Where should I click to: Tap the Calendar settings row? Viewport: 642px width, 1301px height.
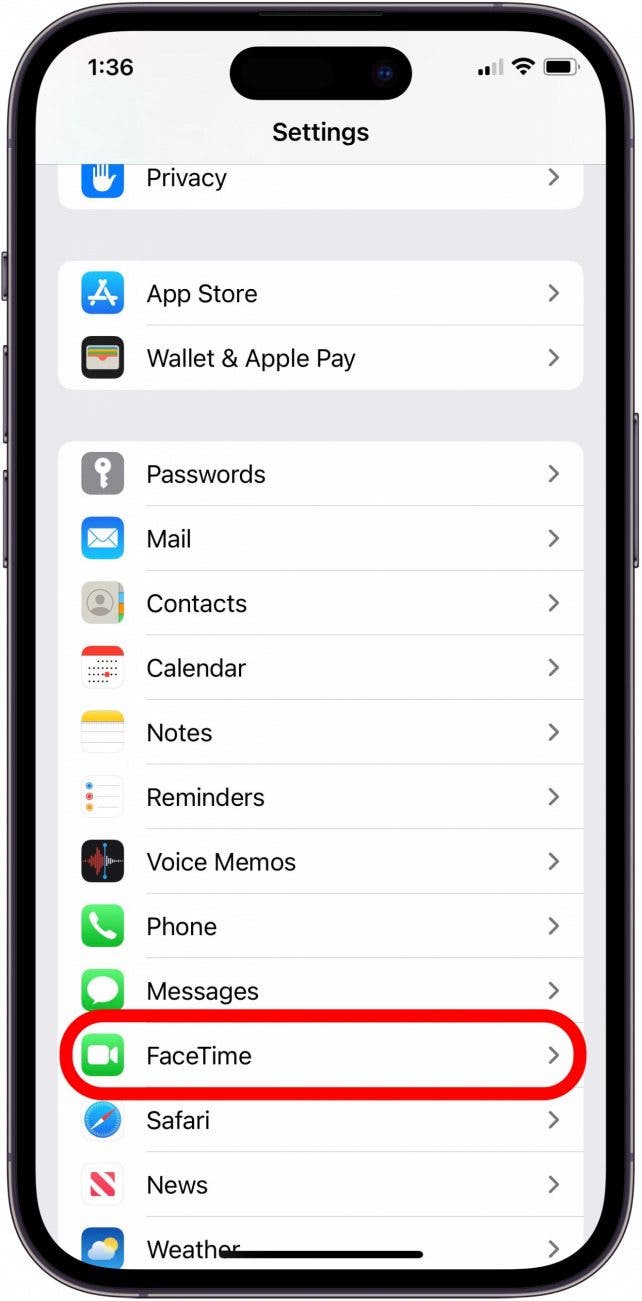click(x=320, y=668)
